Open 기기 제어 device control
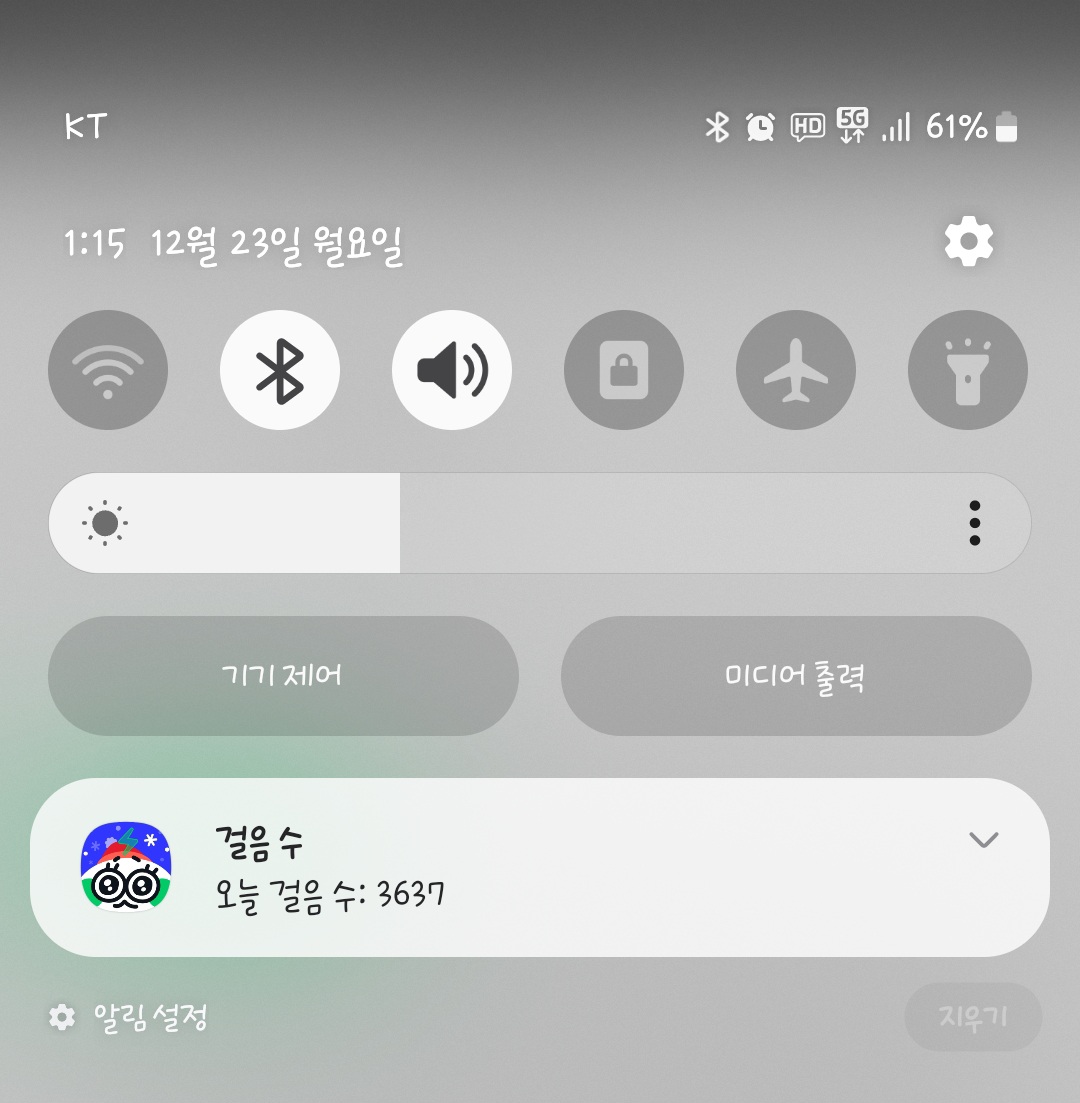Screen dimensions: 1080x1103 click(283, 676)
